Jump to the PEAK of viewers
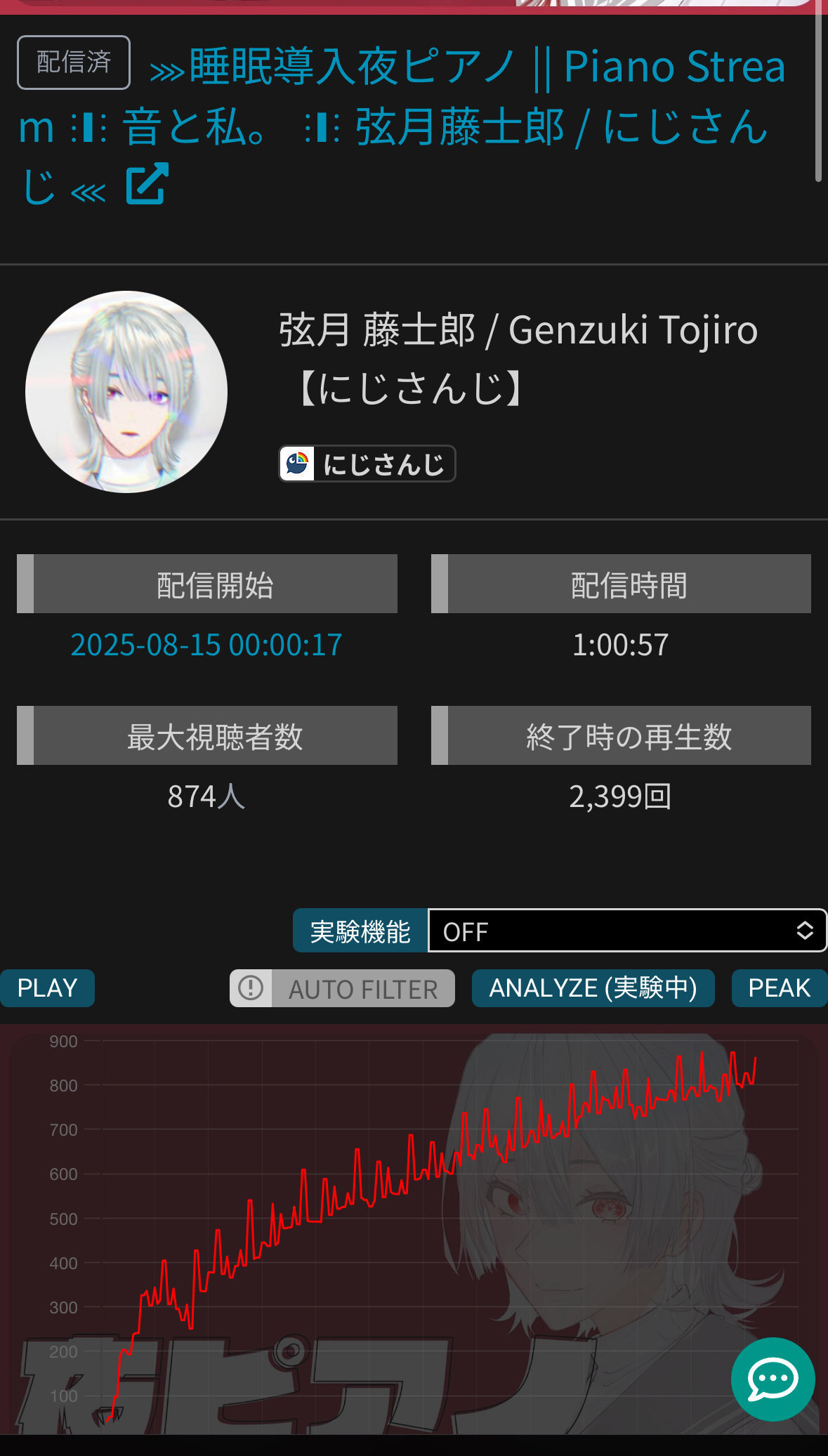The height and width of the screenshot is (1456, 828). pyautogui.click(x=779, y=988)
